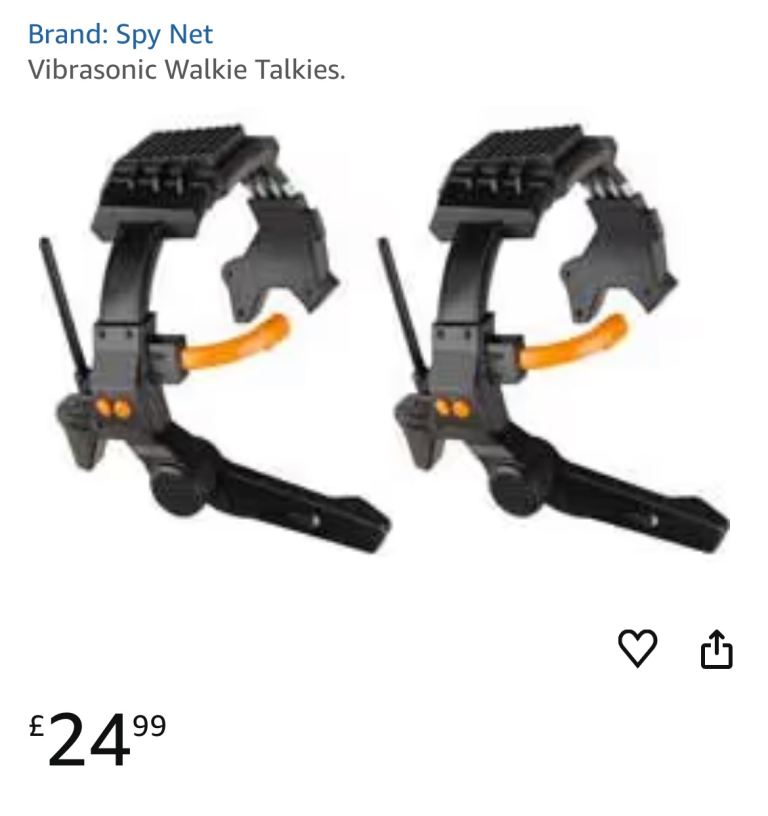Add item to wish list with heart icon
This screenshot has height=816, width=768.
click(638, 649)
